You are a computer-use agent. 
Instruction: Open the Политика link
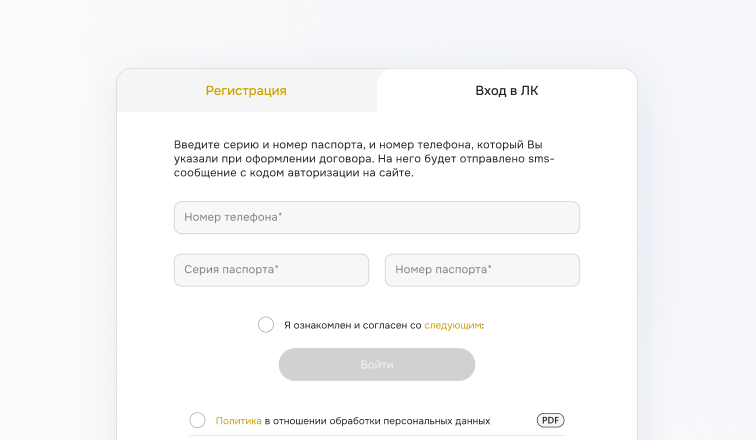[x=238, y=421]
